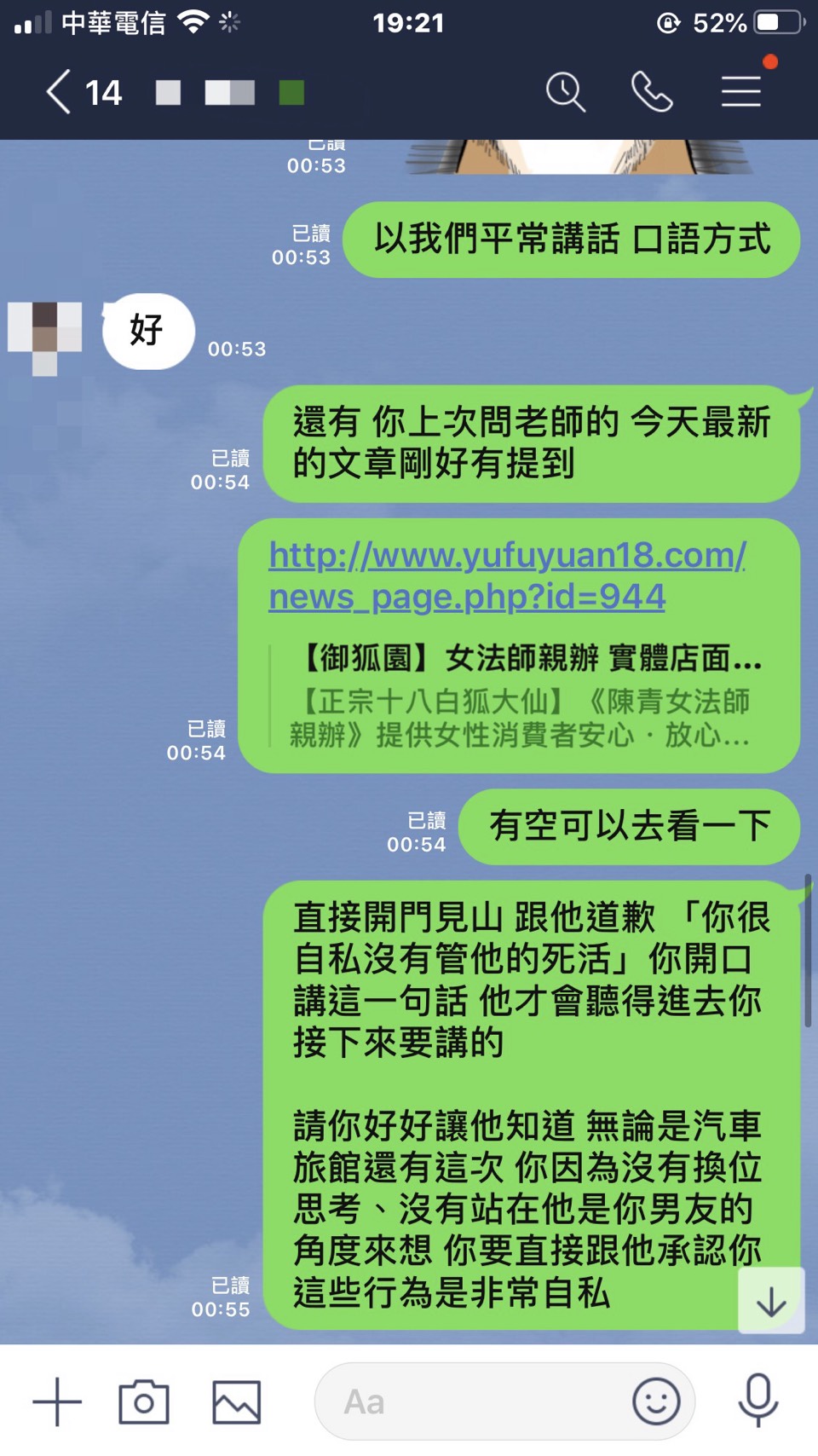
Task: View the sender's profile avatar
Action: (x=45, y=335)
